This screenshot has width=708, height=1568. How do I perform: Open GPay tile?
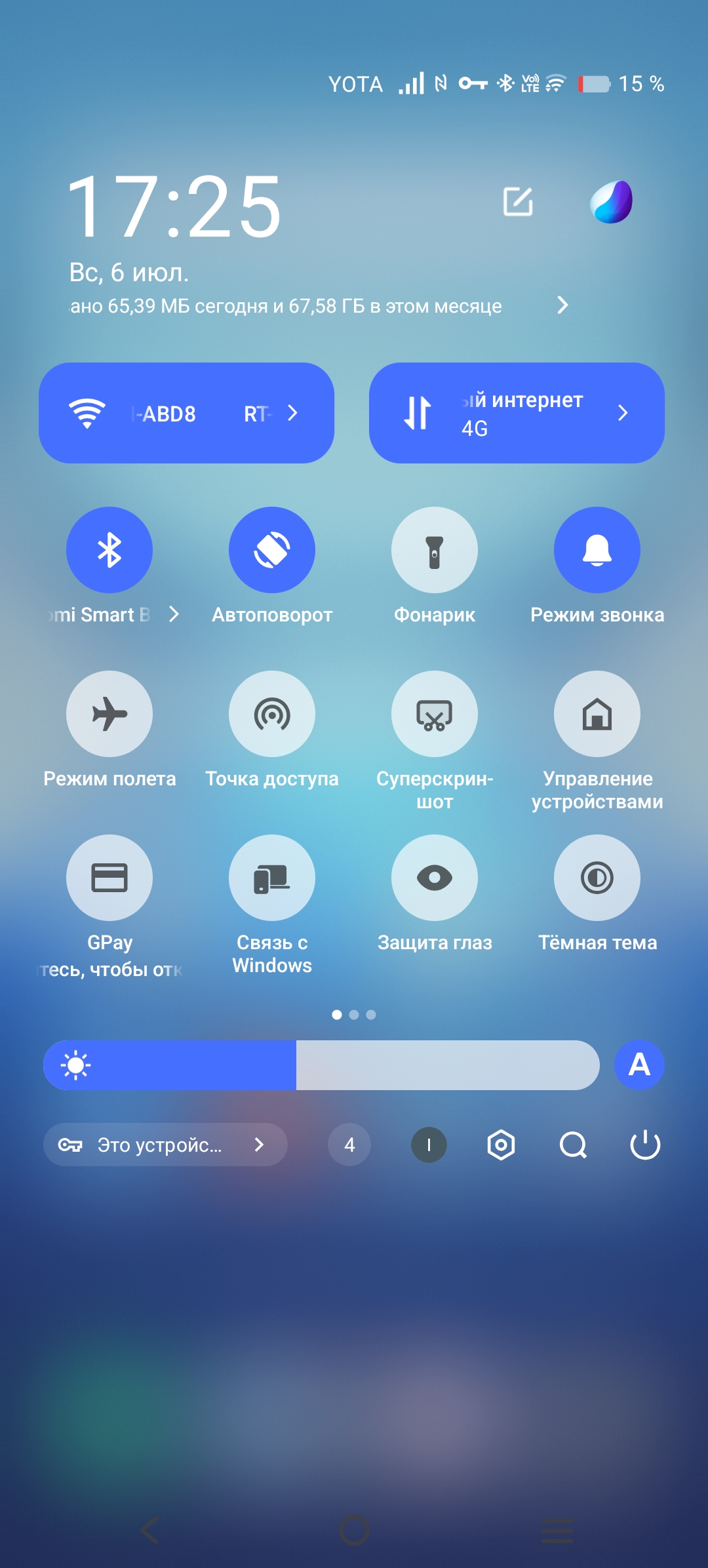(109, 878)
